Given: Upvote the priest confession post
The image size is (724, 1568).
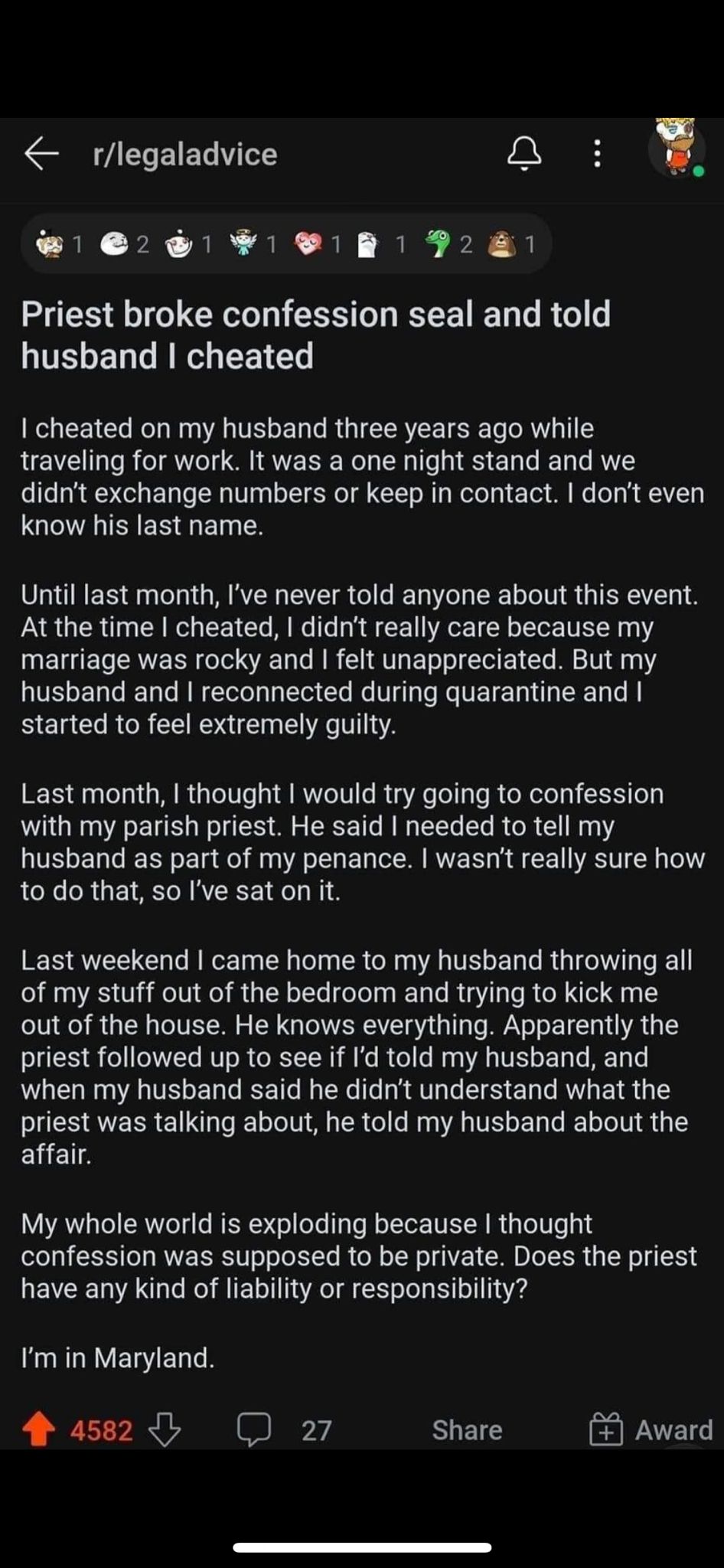Looking at the screenshot, I should tap(38, 1429).
